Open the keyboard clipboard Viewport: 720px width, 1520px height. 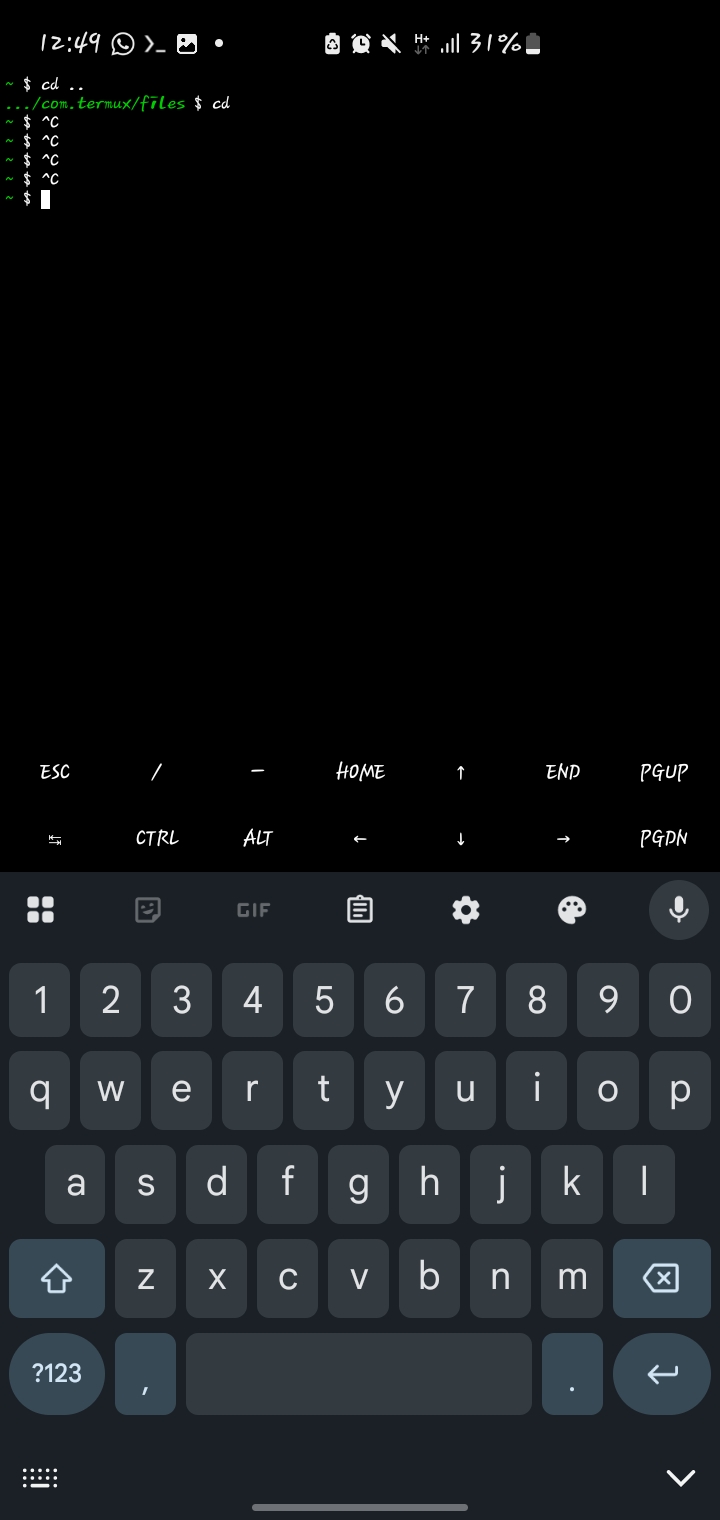tap(360, 909)
